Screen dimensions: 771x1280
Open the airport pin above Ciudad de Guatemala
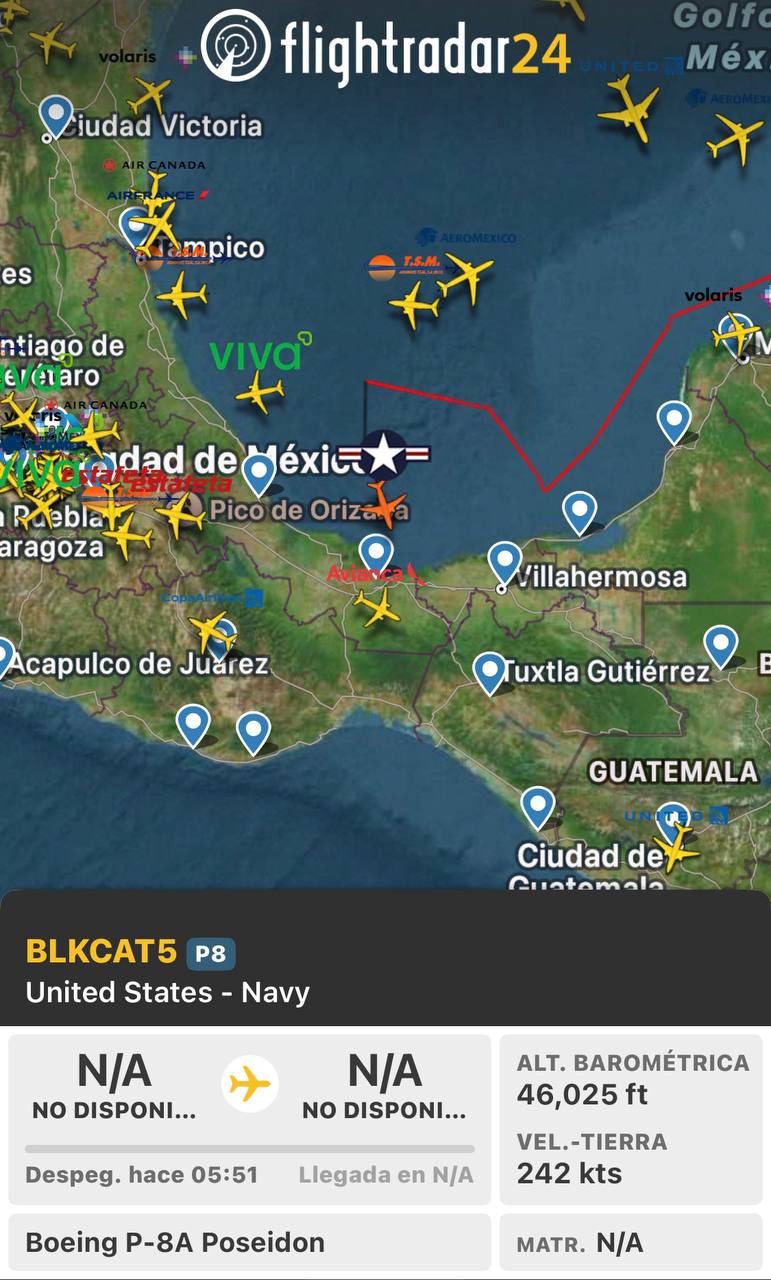point(538,806)
